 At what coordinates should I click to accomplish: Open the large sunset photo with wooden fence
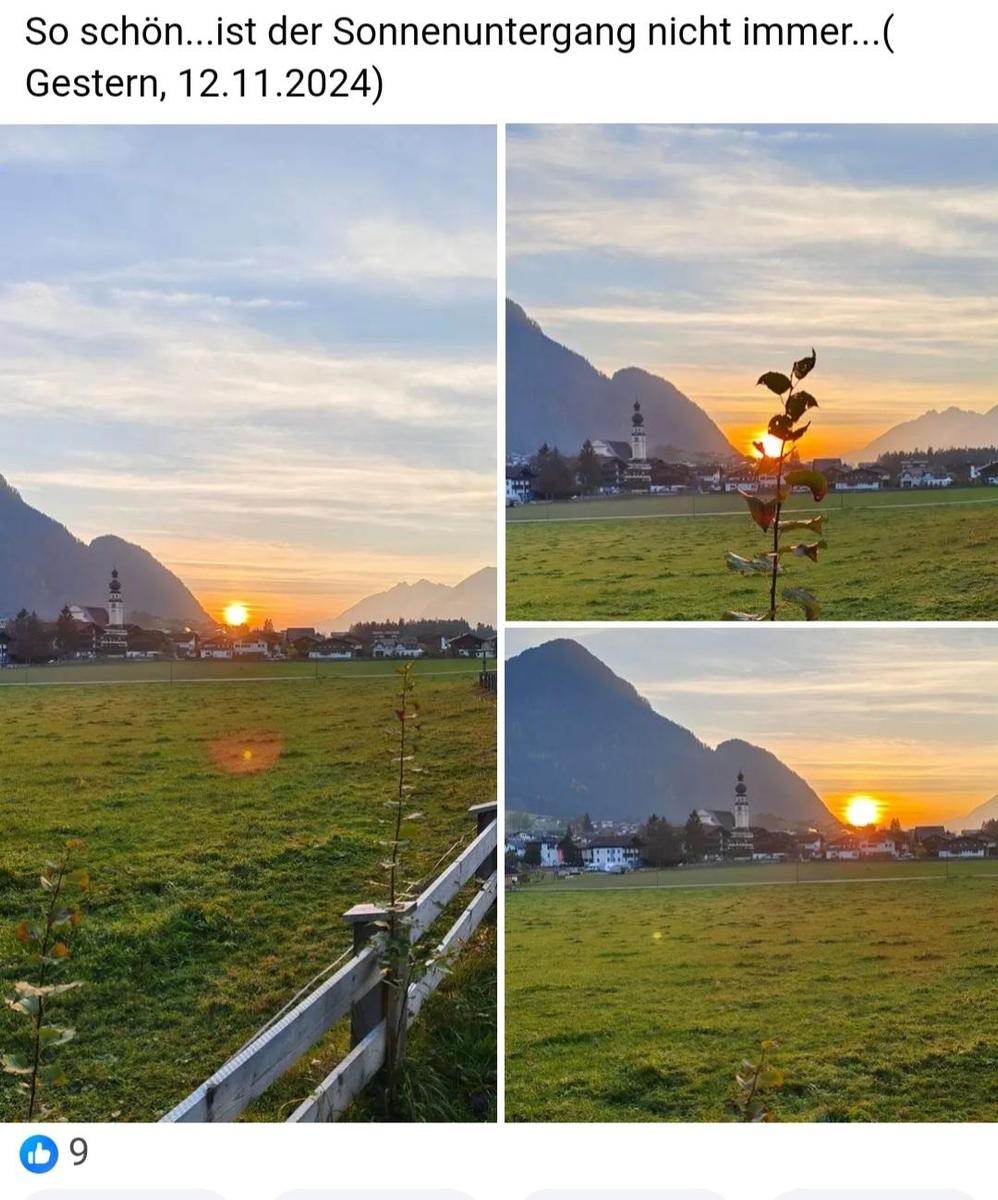point(248,622)
